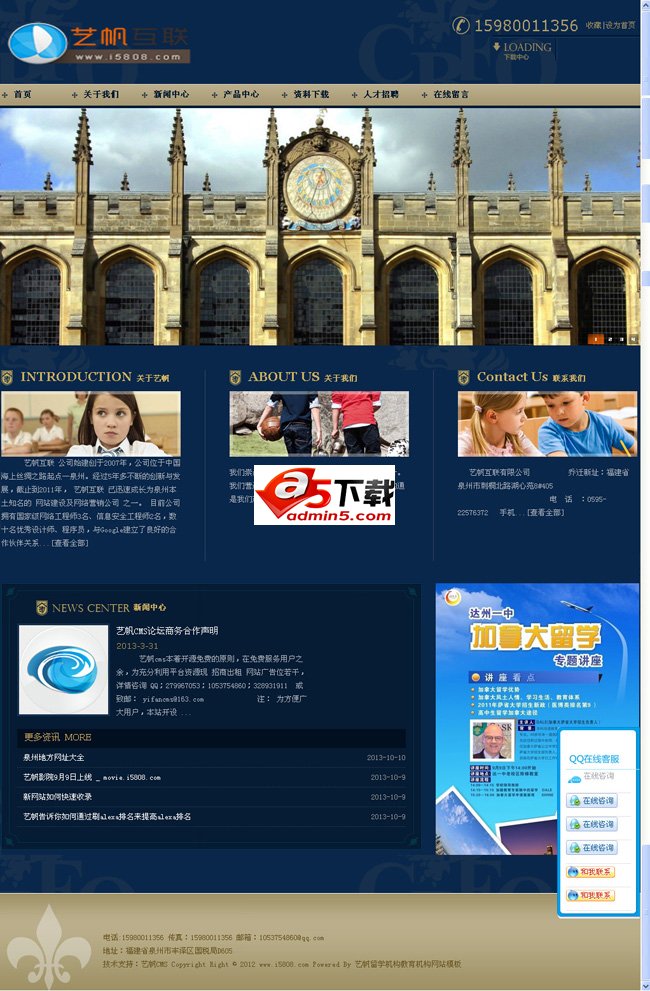Open the 关于我们 navigation item
The image size is (650, 991).
pos(100,94)
